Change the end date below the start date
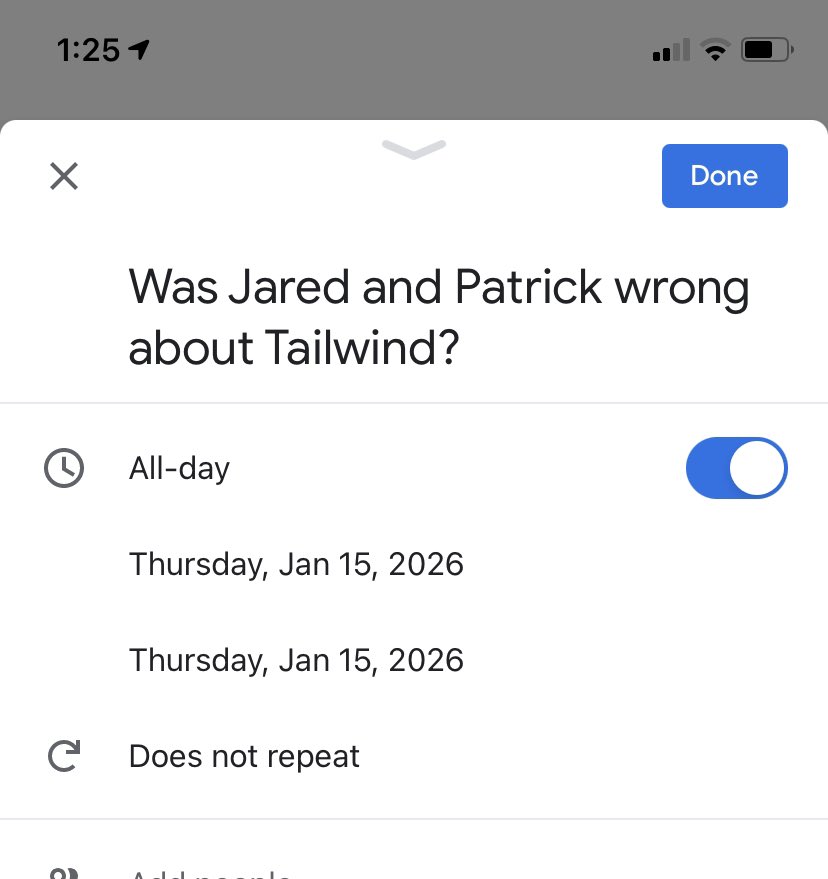828x879 pixels. (x=296, y=660)
